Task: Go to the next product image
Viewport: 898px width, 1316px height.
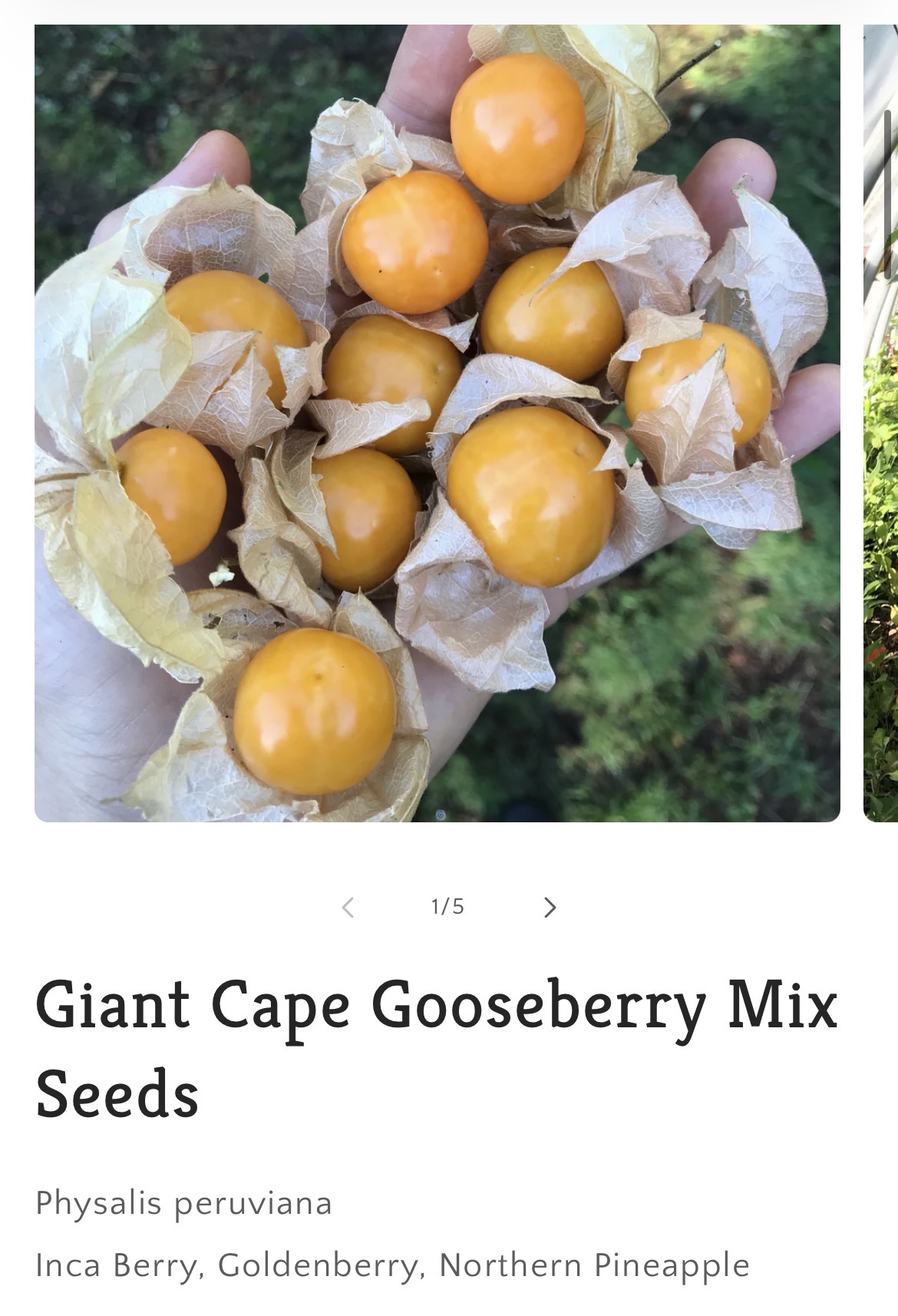Action: point(550,908)
